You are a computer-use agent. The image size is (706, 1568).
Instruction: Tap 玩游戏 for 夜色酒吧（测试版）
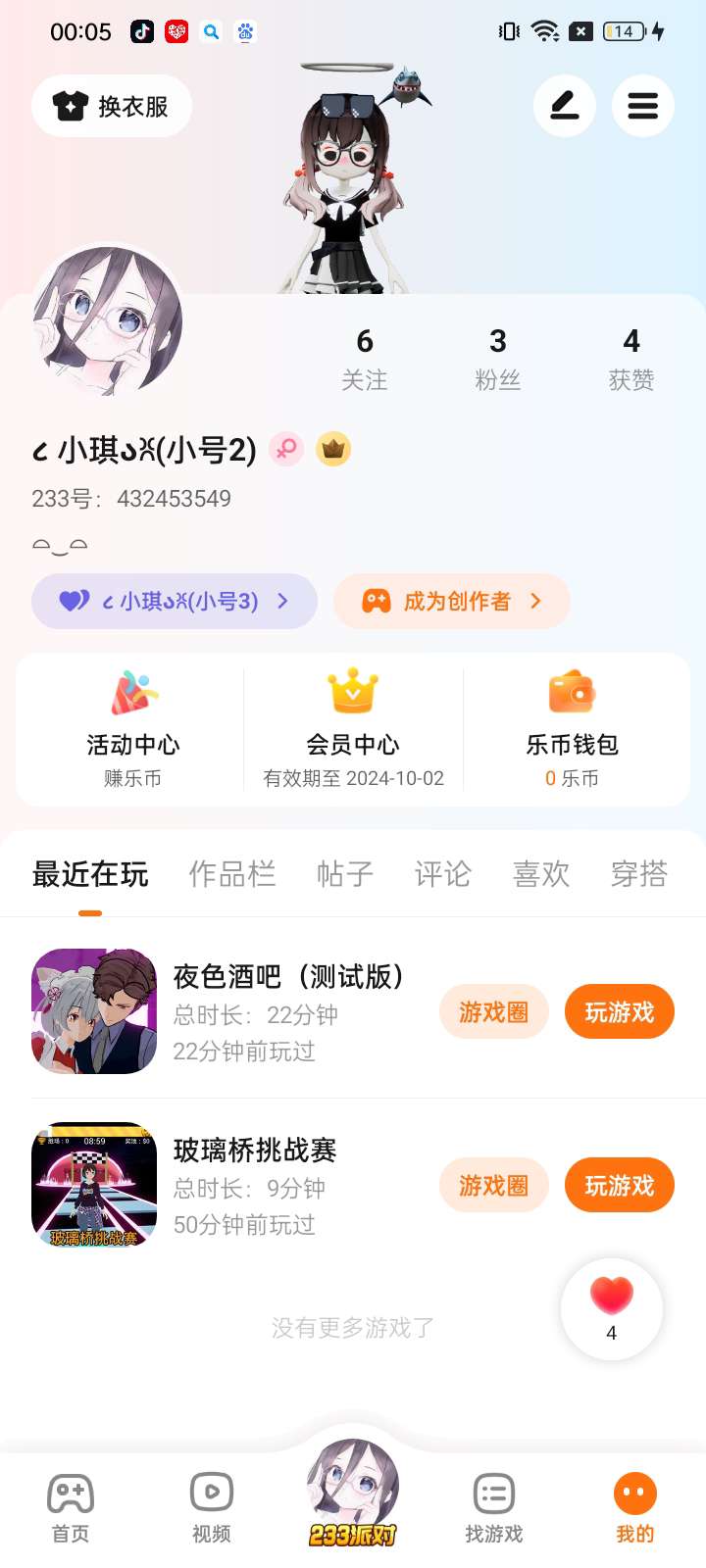[x=620, y=1011]
